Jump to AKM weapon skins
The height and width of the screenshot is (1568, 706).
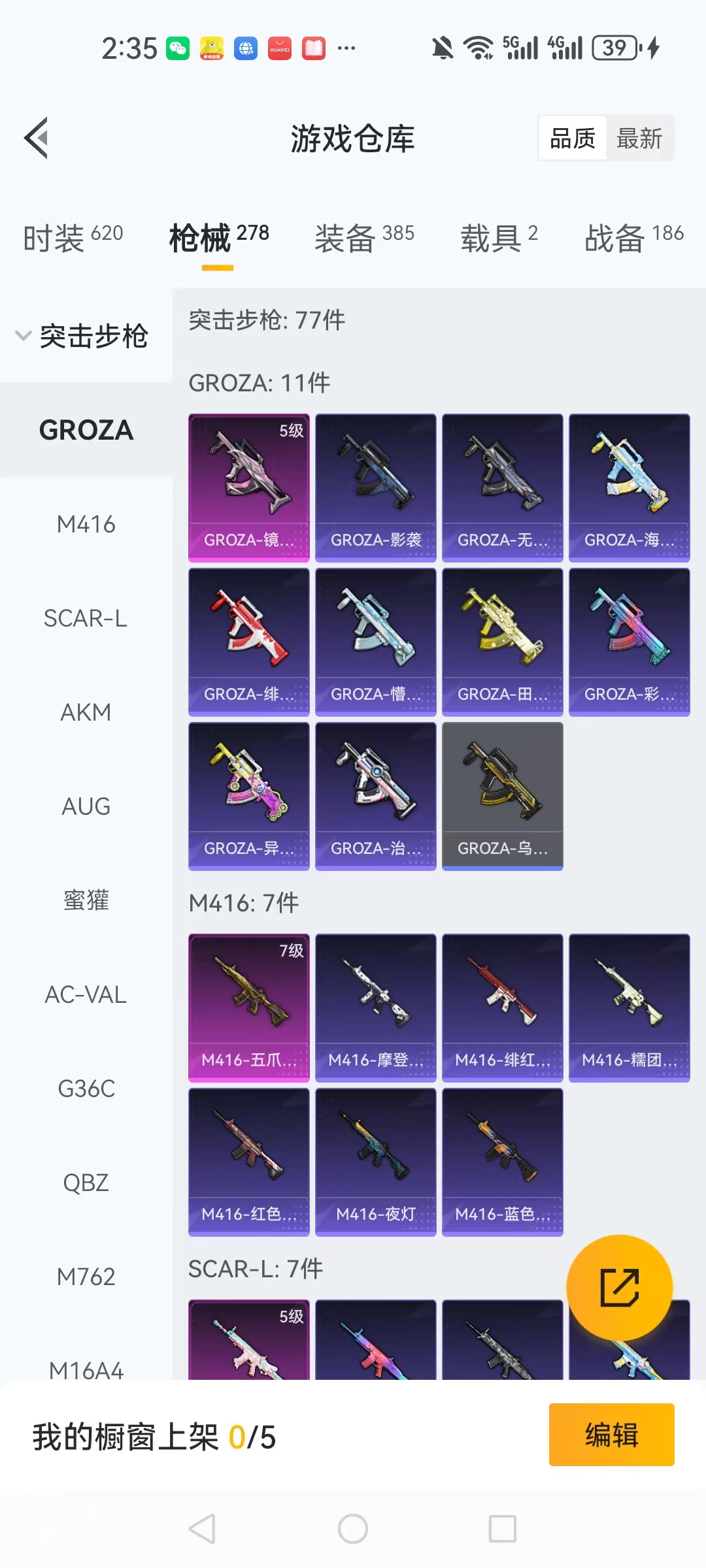tap(86, 713)
